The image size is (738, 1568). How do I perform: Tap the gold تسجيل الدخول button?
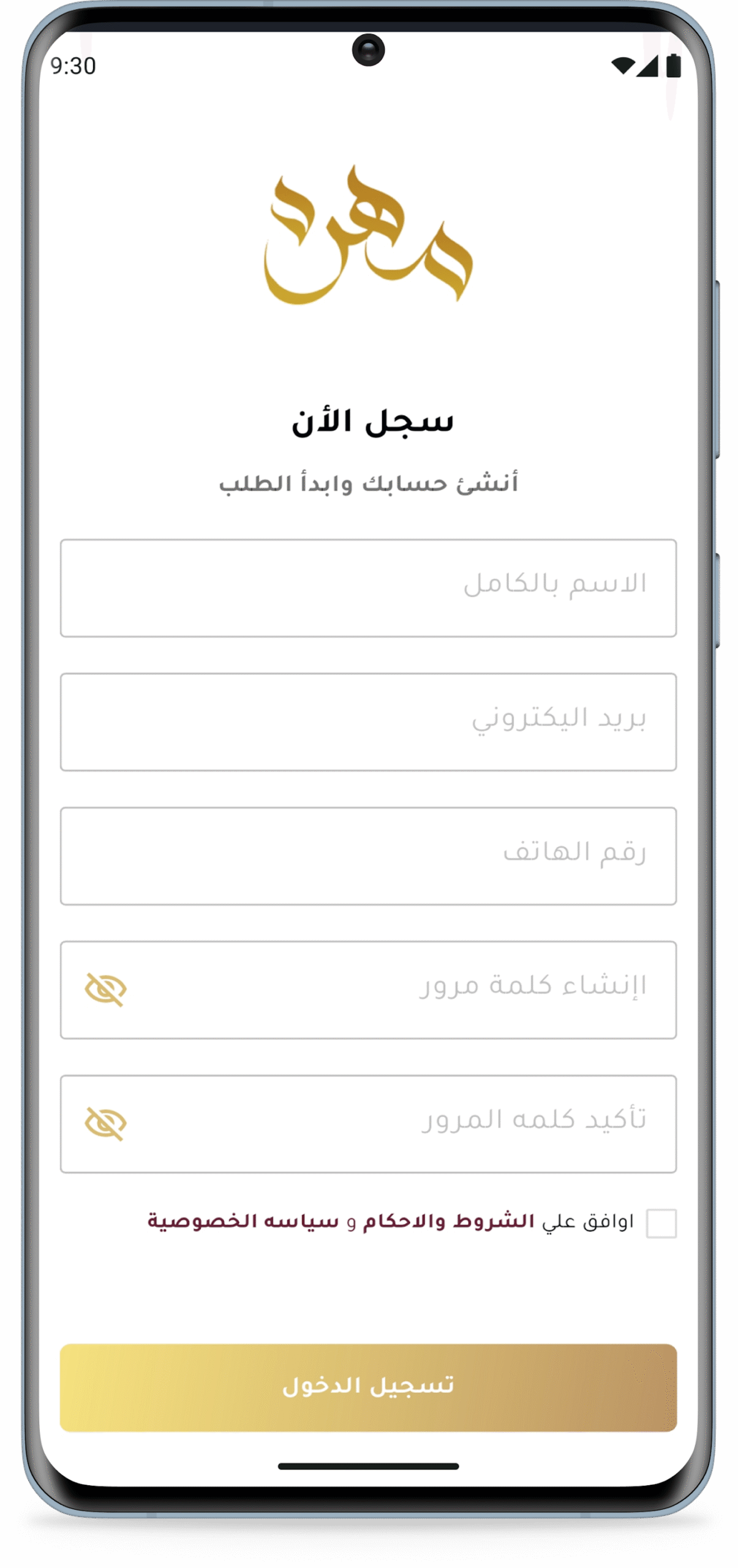(368, 1387)
